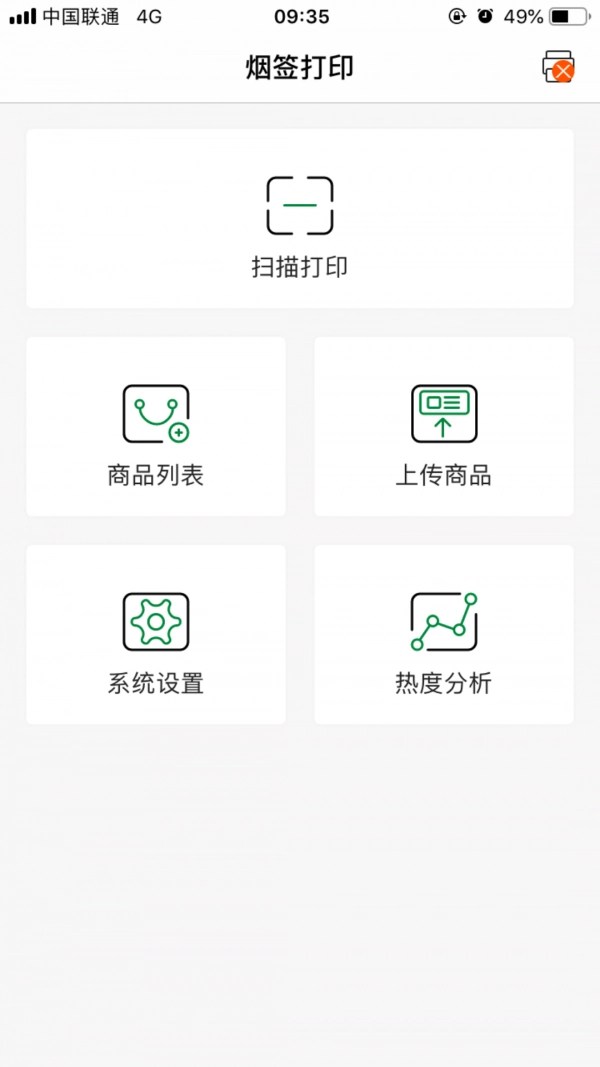The height and width of the screenshot is (1067, 600).
Task: Select the 上传商品 upload tile
Action: tap(444, 427)
